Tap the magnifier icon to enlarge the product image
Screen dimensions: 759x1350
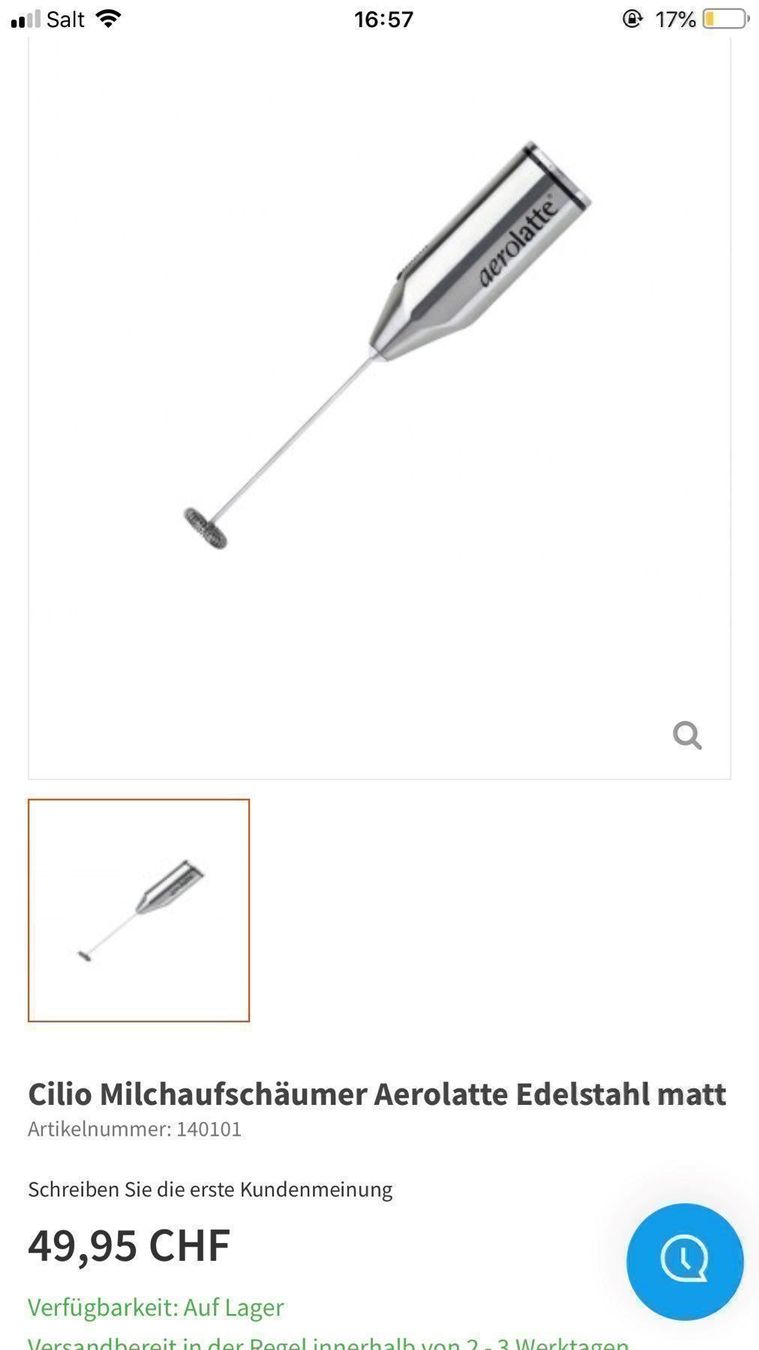(x=687, y=736)
